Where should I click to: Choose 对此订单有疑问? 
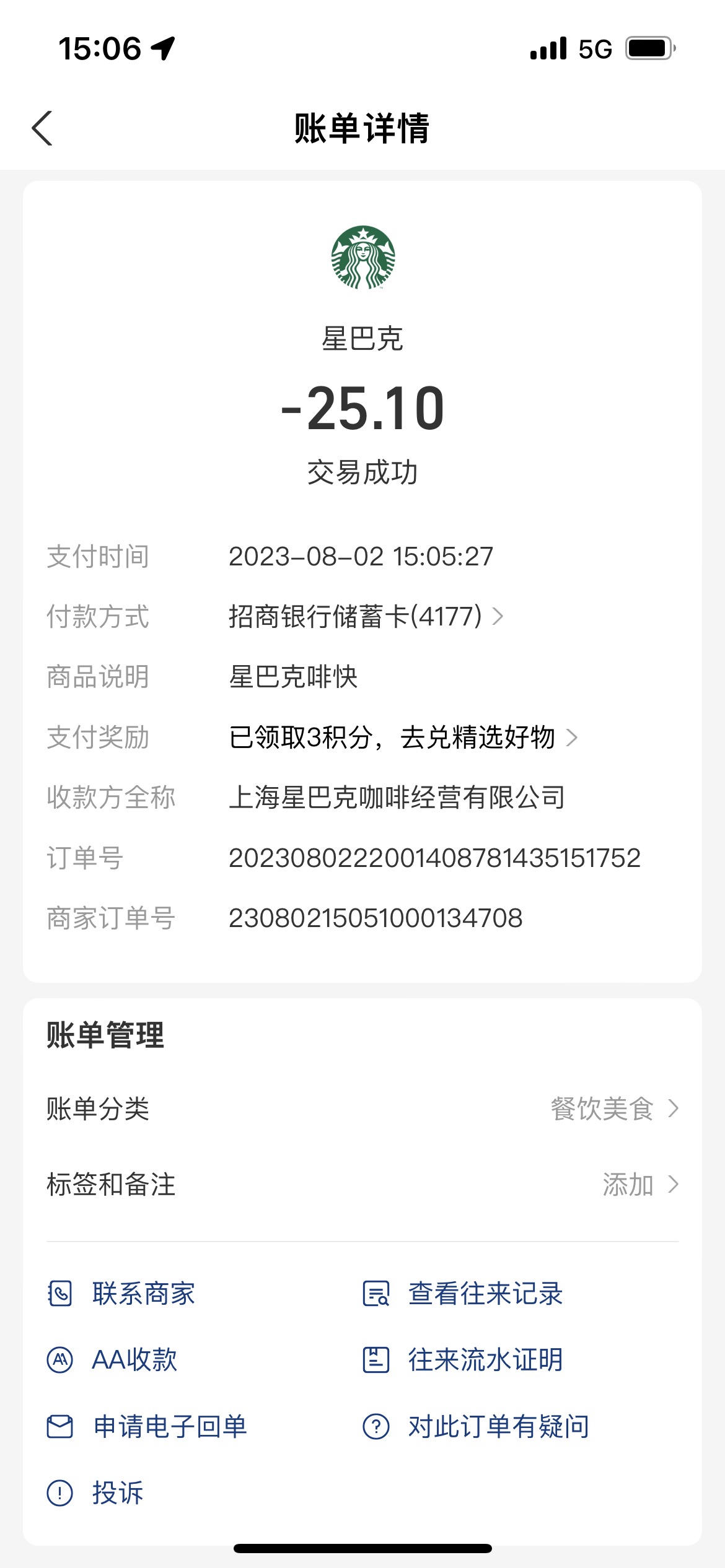(476, 1426)
